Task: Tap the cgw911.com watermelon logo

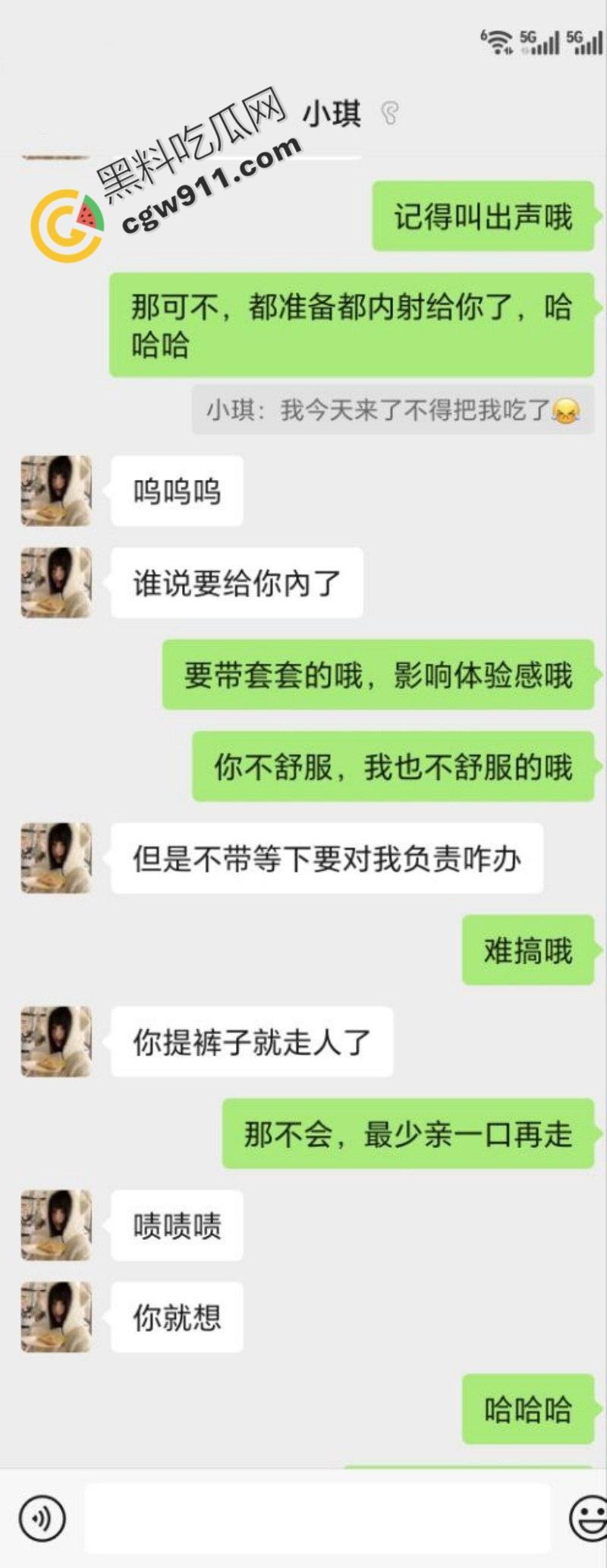Action: click(x=67, y=222)
